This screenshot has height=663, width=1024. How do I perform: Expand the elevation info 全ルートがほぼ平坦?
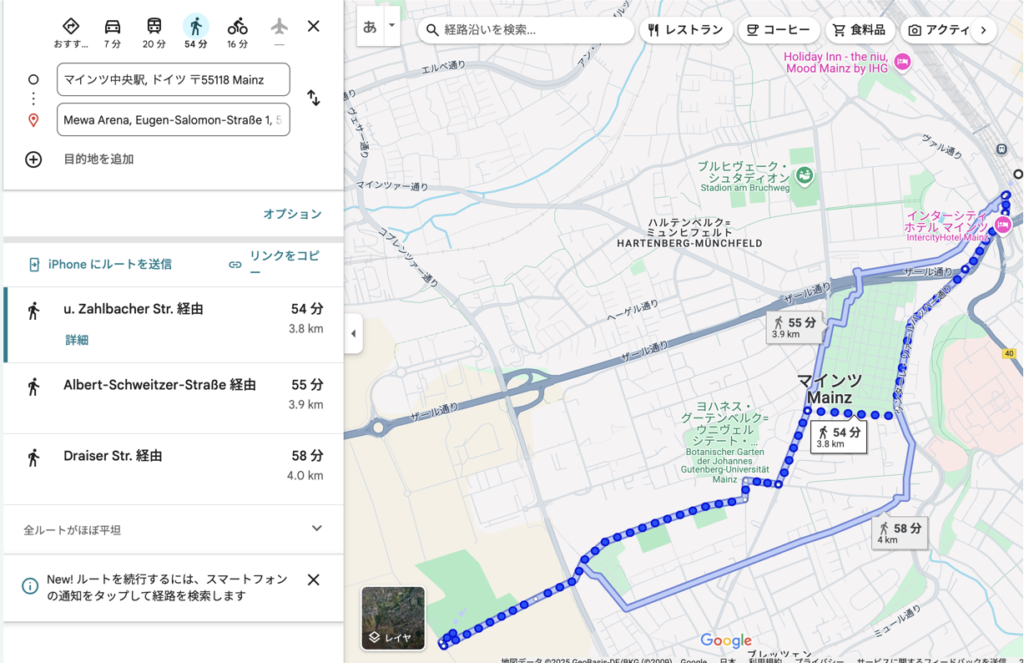click(x=316, y=529)
